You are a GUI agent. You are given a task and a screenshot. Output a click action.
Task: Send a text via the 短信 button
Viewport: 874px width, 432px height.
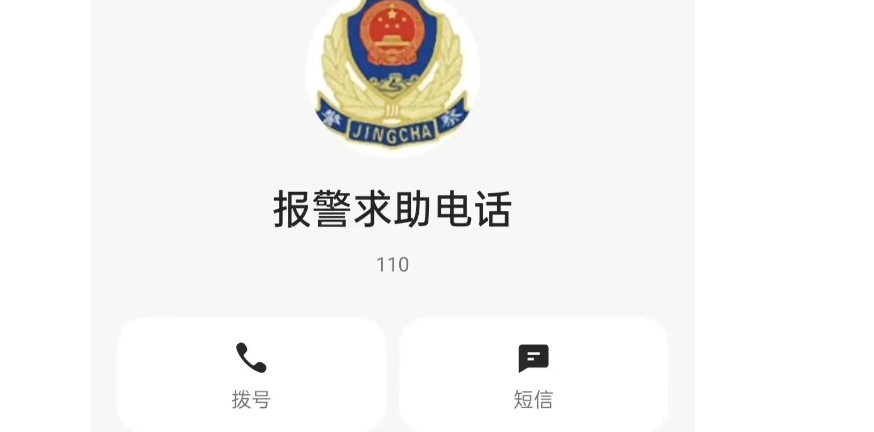point(533,374)
